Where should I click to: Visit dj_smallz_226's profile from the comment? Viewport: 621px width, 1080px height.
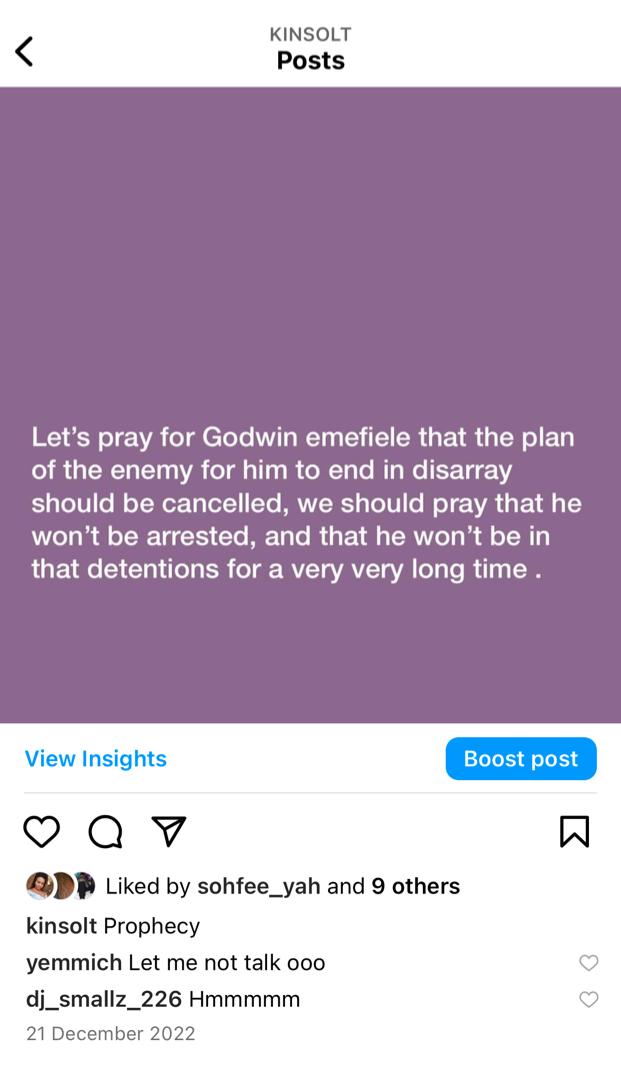coord(104,999)
